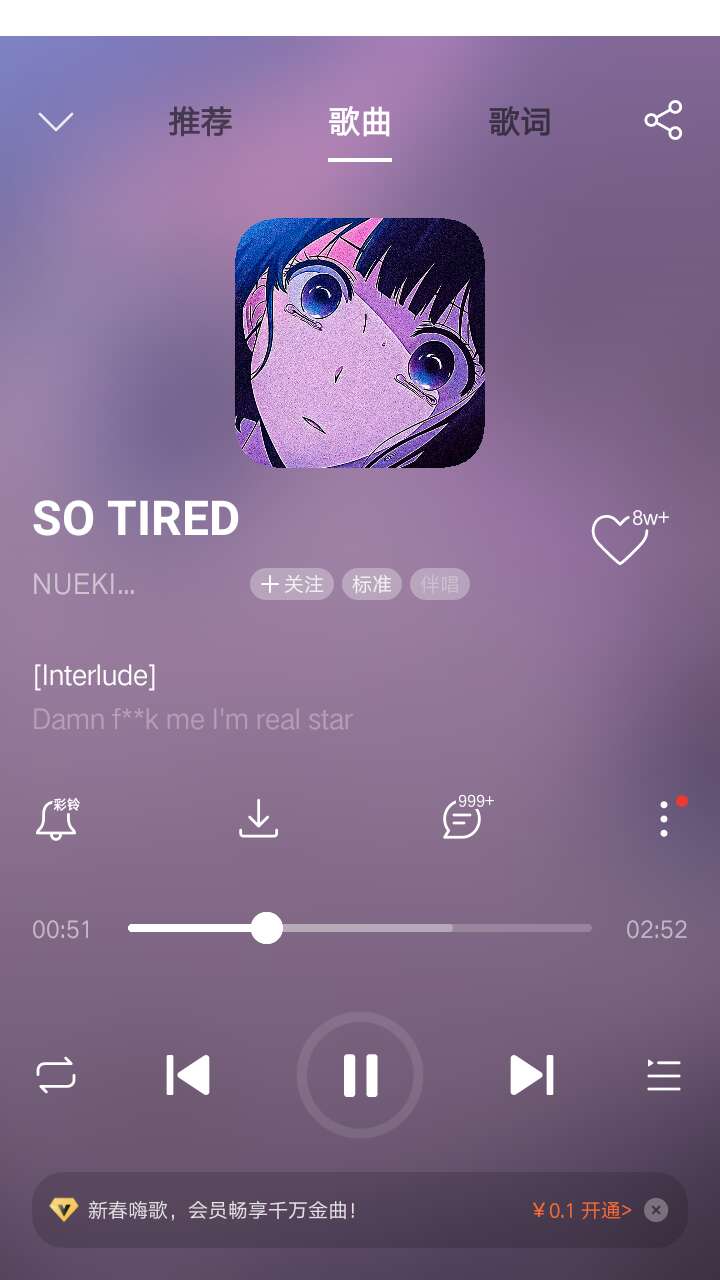
Task: Tap the playback progress slider
Action: [360, 928]
